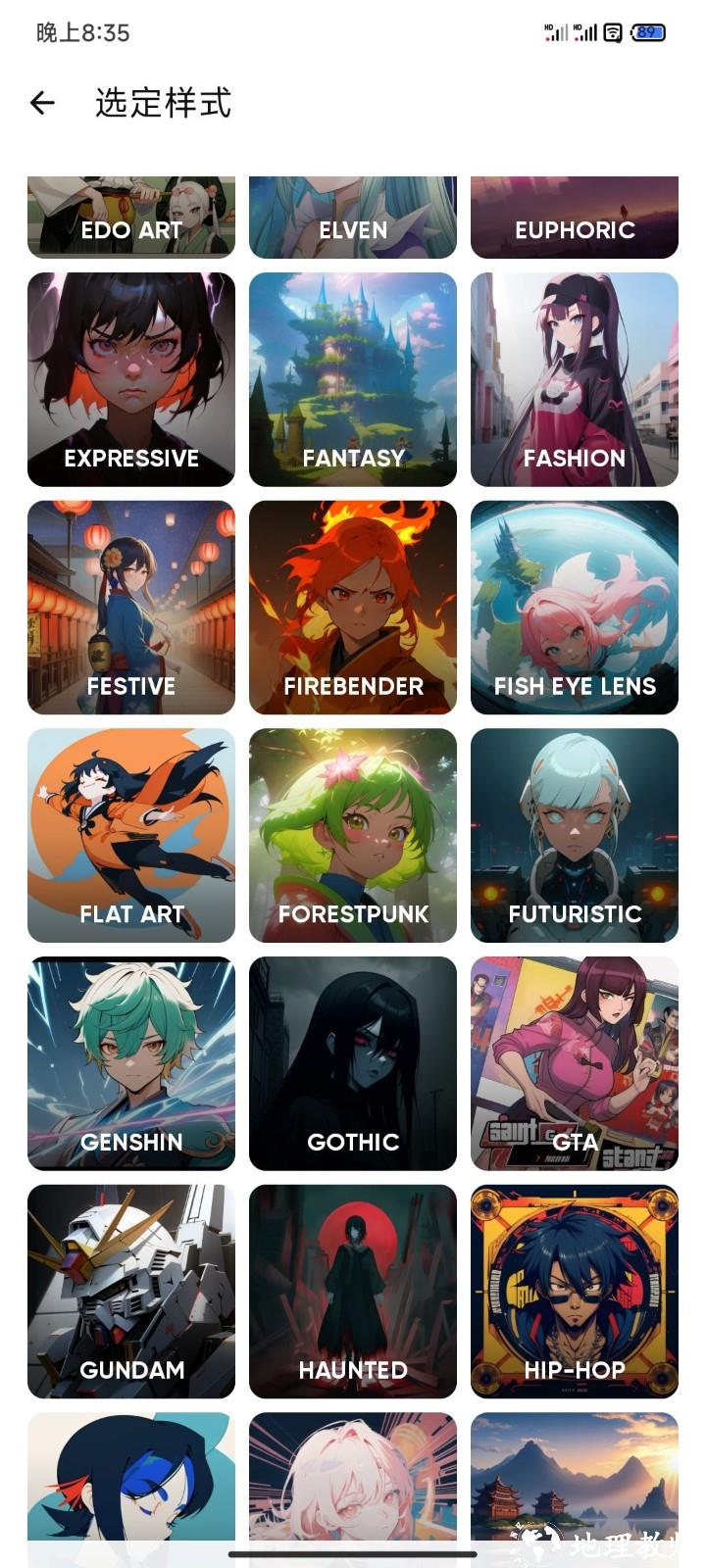Viewport: 706px width, 1568px height.
Task: Pick the GOTHIC style tile
Action: [353, 1063]
